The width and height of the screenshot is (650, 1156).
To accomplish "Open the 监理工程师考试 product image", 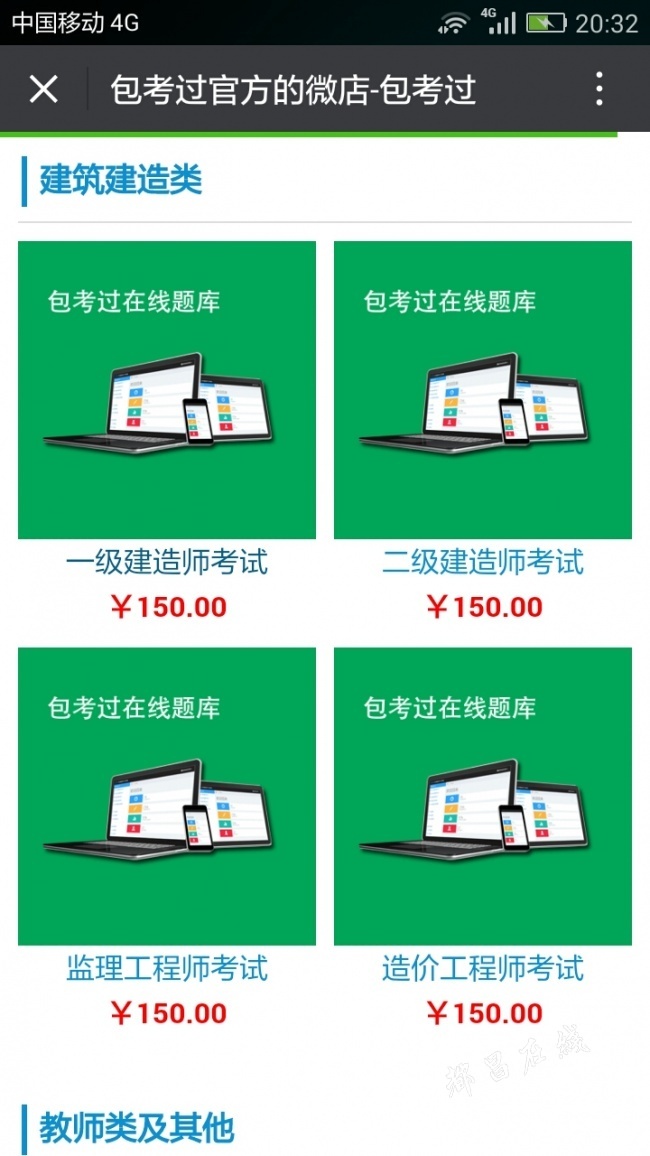I will click(x=167, y=796).
